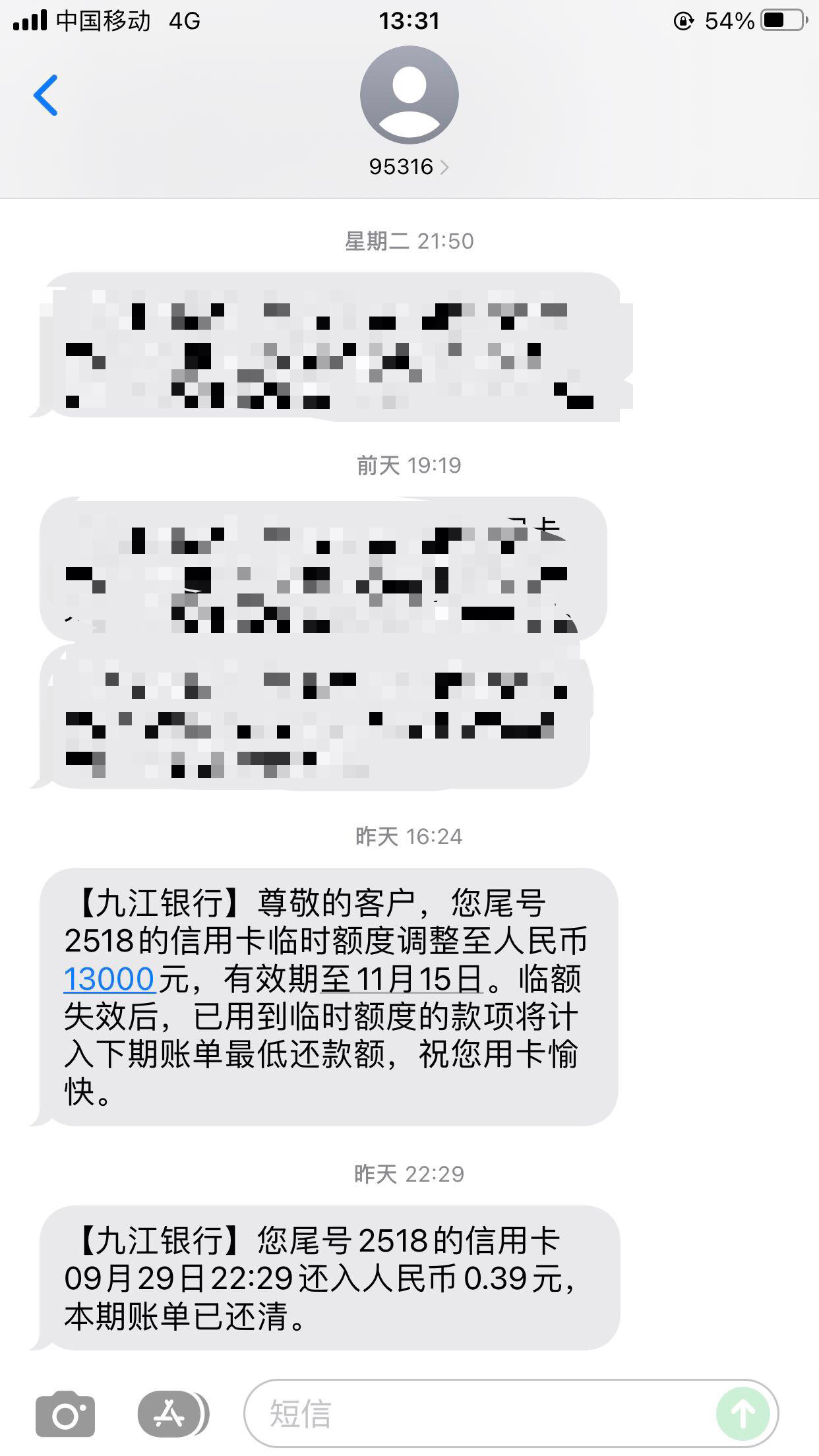
Task: Tap the 13:31 clock in status bar
Action: 409,20
